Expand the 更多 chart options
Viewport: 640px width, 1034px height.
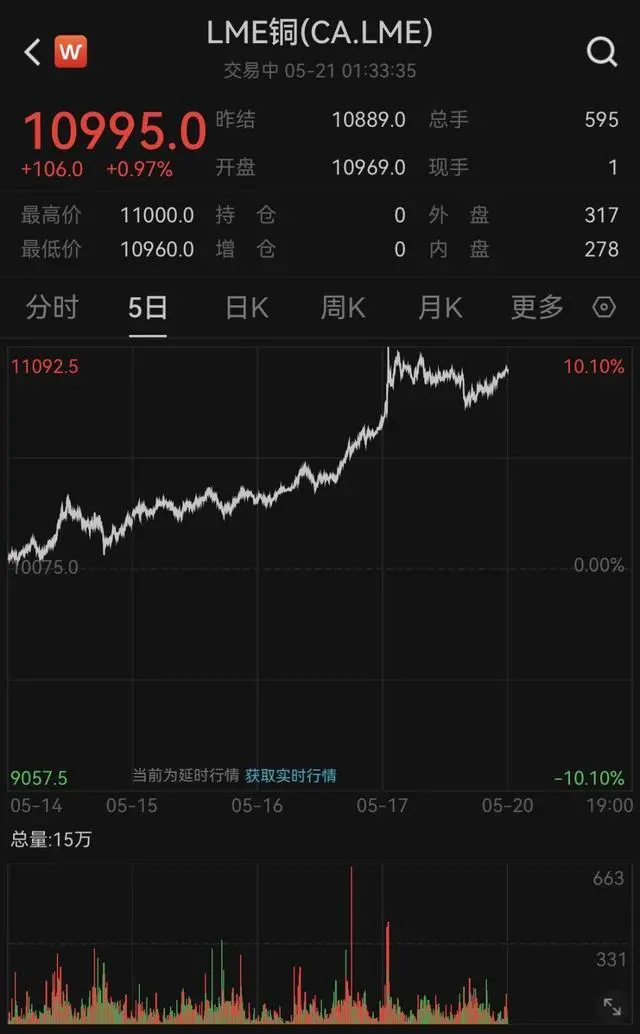click(x=537, y=307)
